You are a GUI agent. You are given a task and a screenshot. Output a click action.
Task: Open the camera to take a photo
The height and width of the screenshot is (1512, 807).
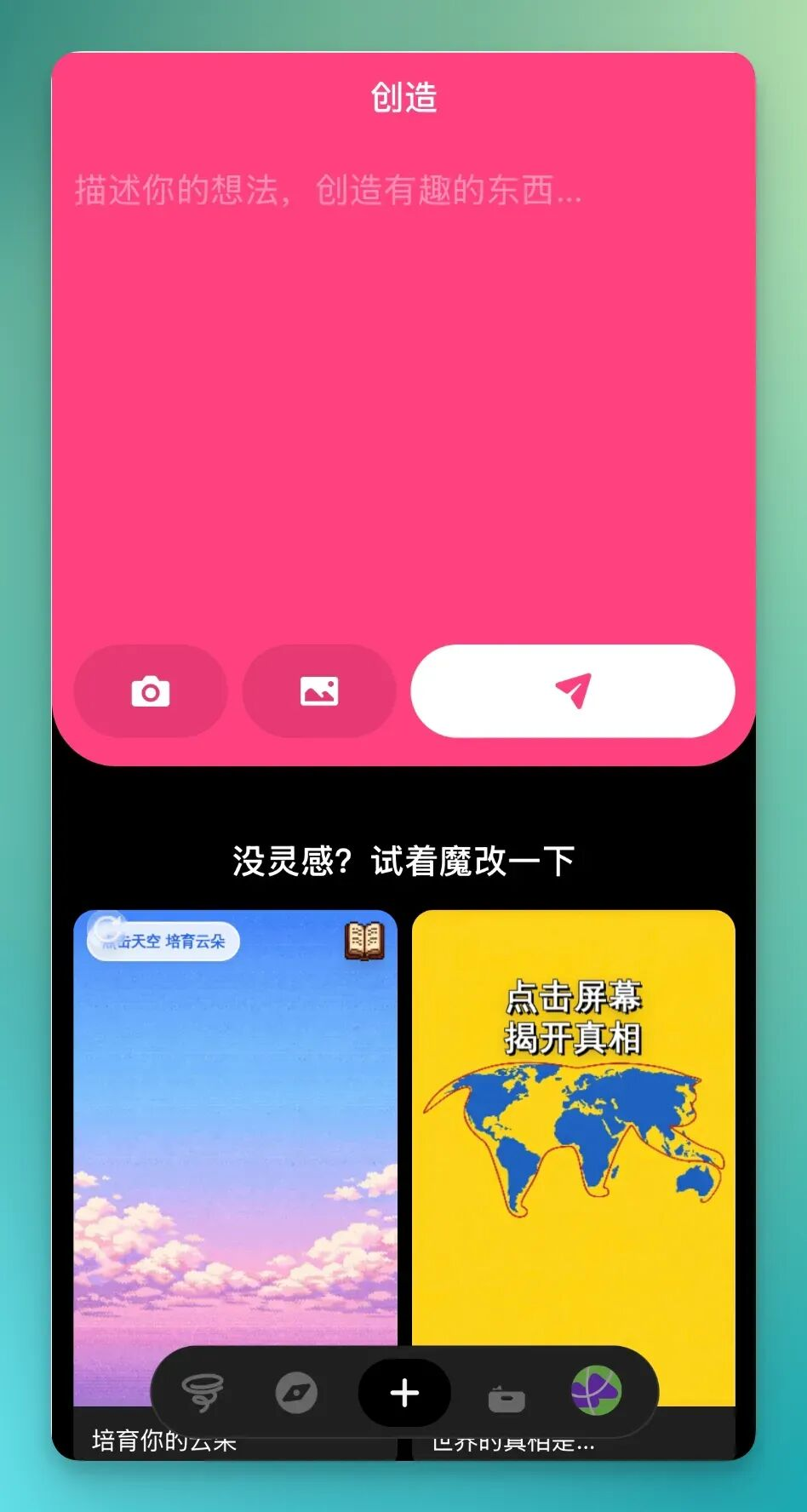pos(151,691)
